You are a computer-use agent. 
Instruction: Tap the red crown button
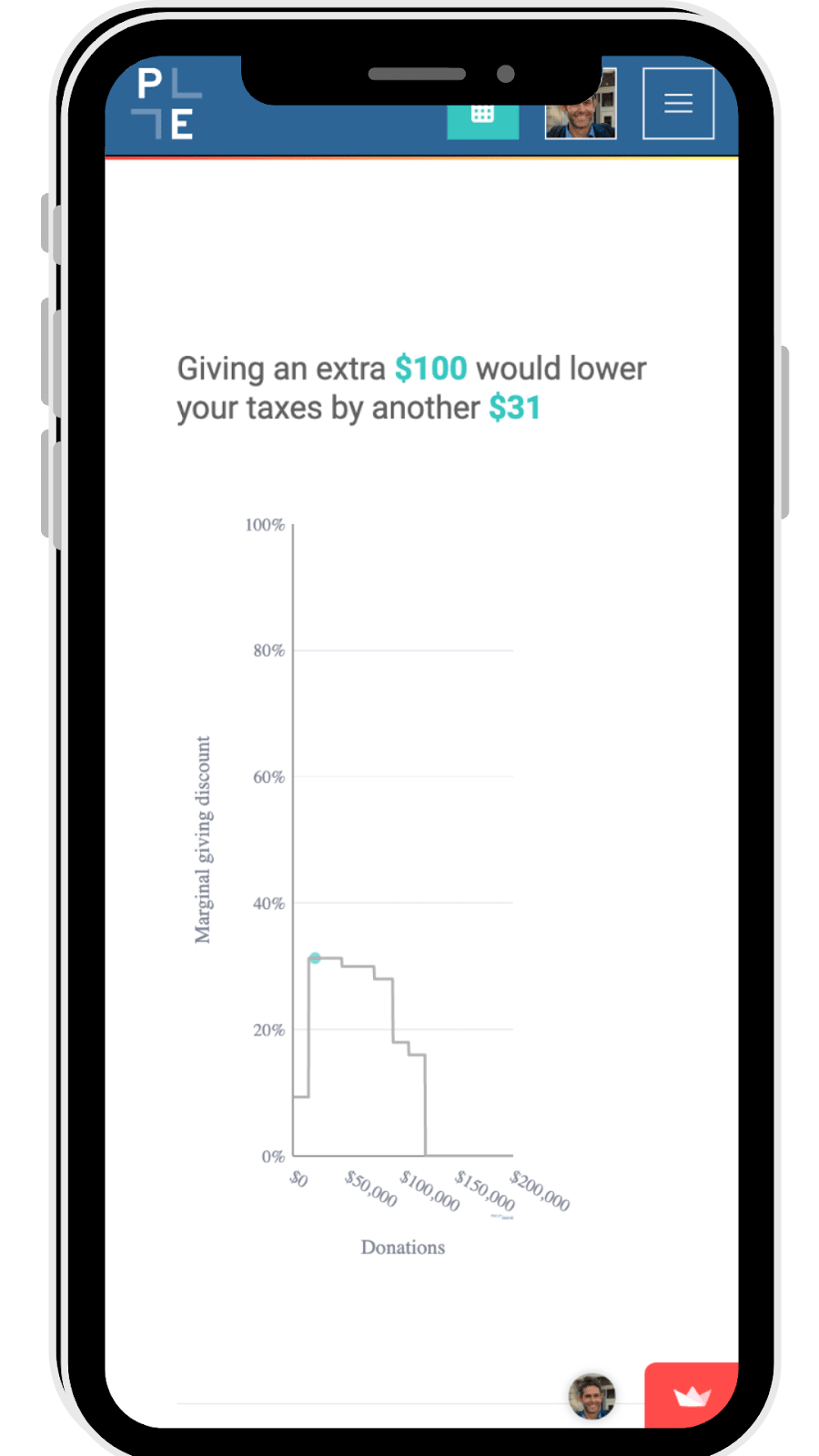point(692,1395)
